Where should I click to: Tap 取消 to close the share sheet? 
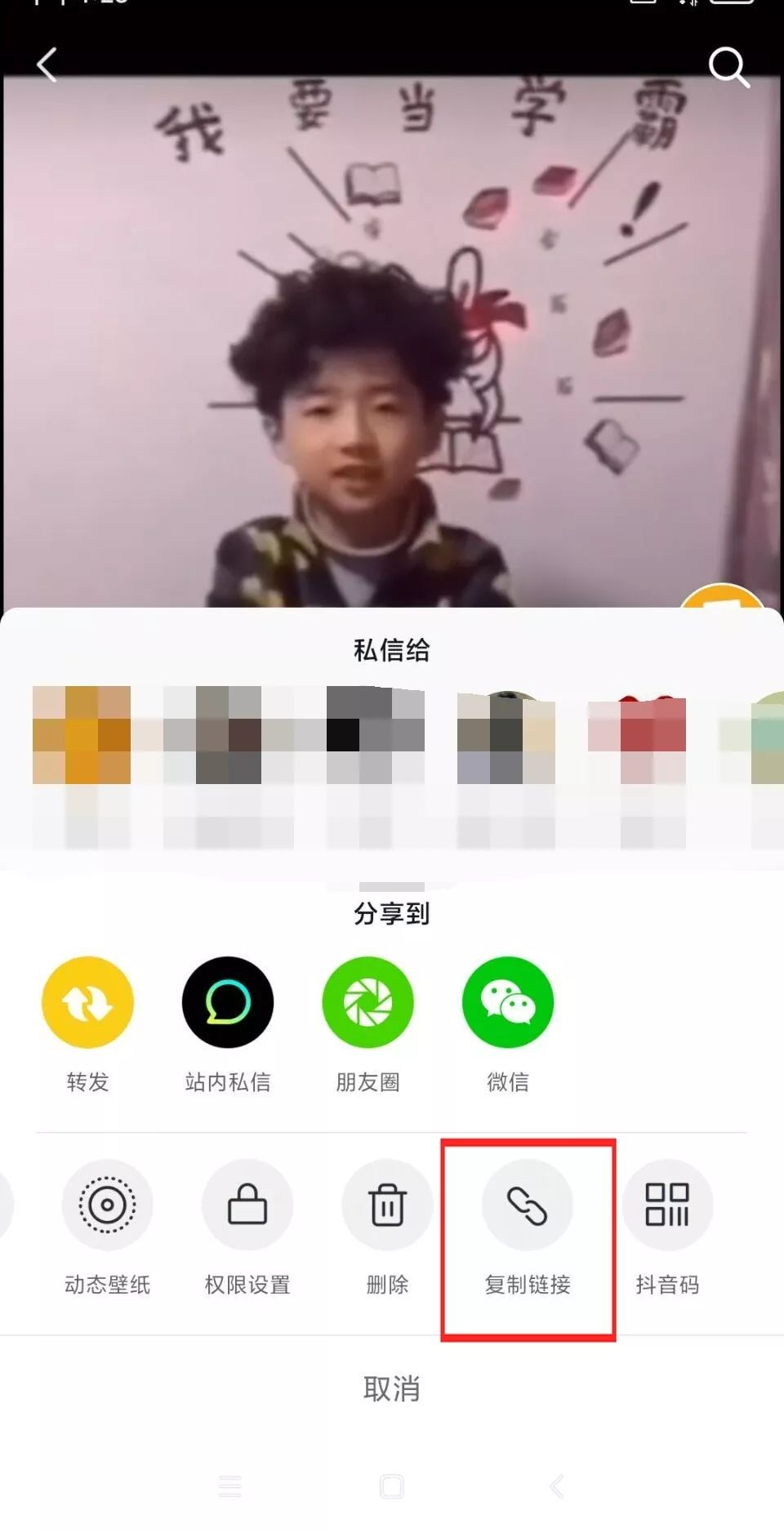392,1388
